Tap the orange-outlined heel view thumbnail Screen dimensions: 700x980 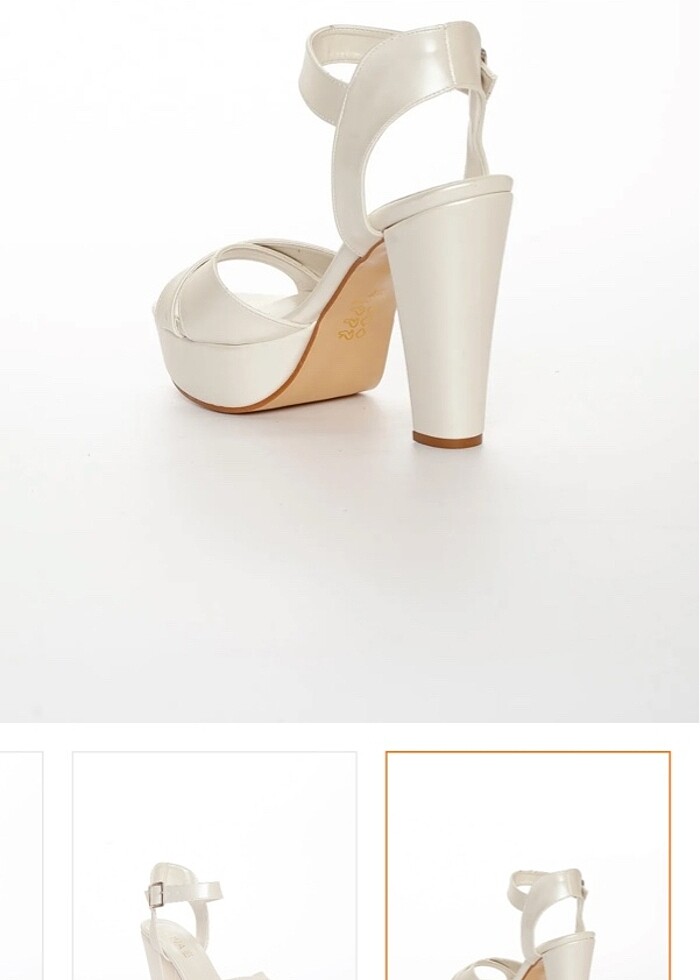click(528, 866)
